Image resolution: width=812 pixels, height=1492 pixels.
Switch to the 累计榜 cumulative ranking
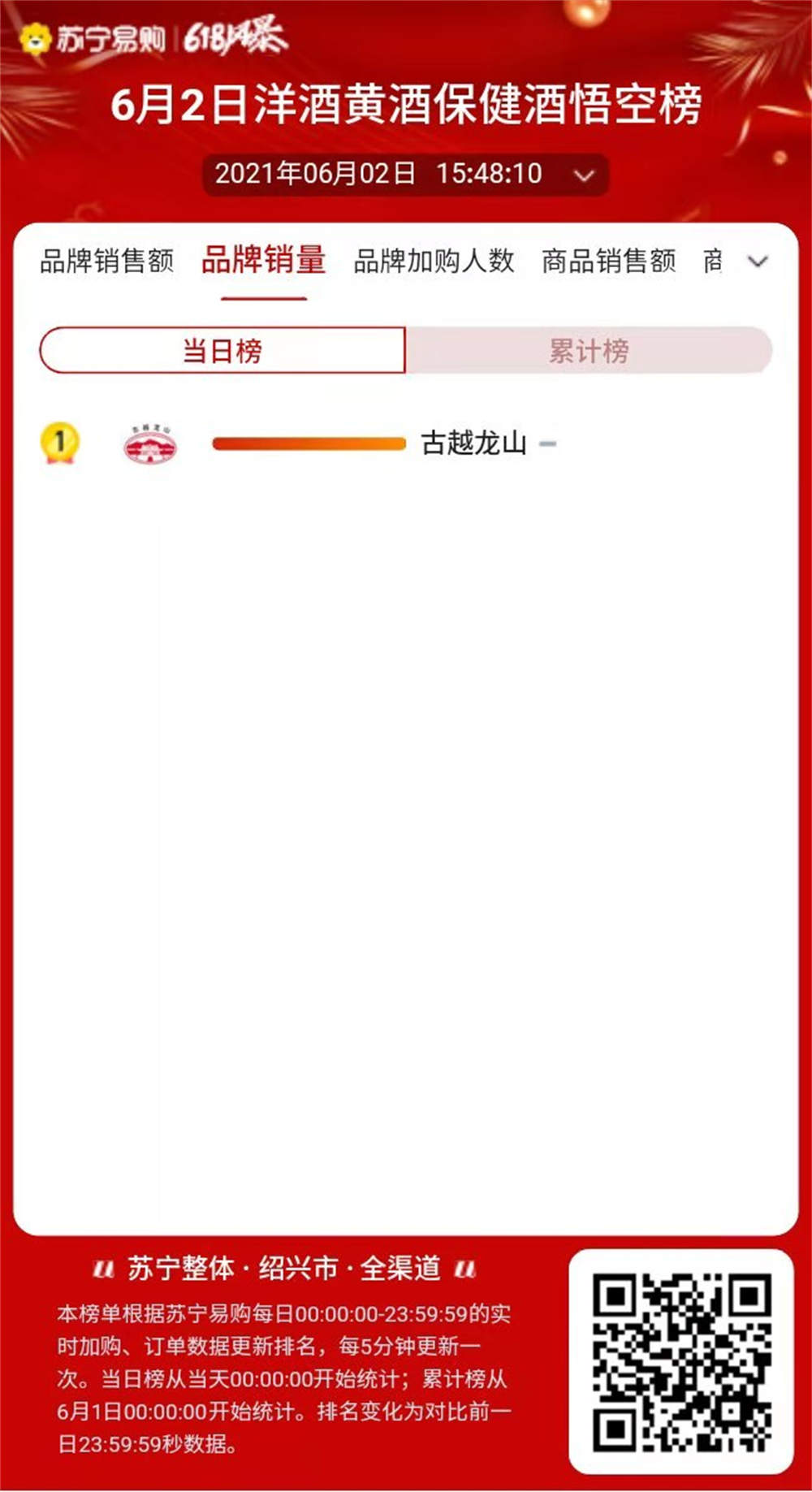[x=589, y=351]
